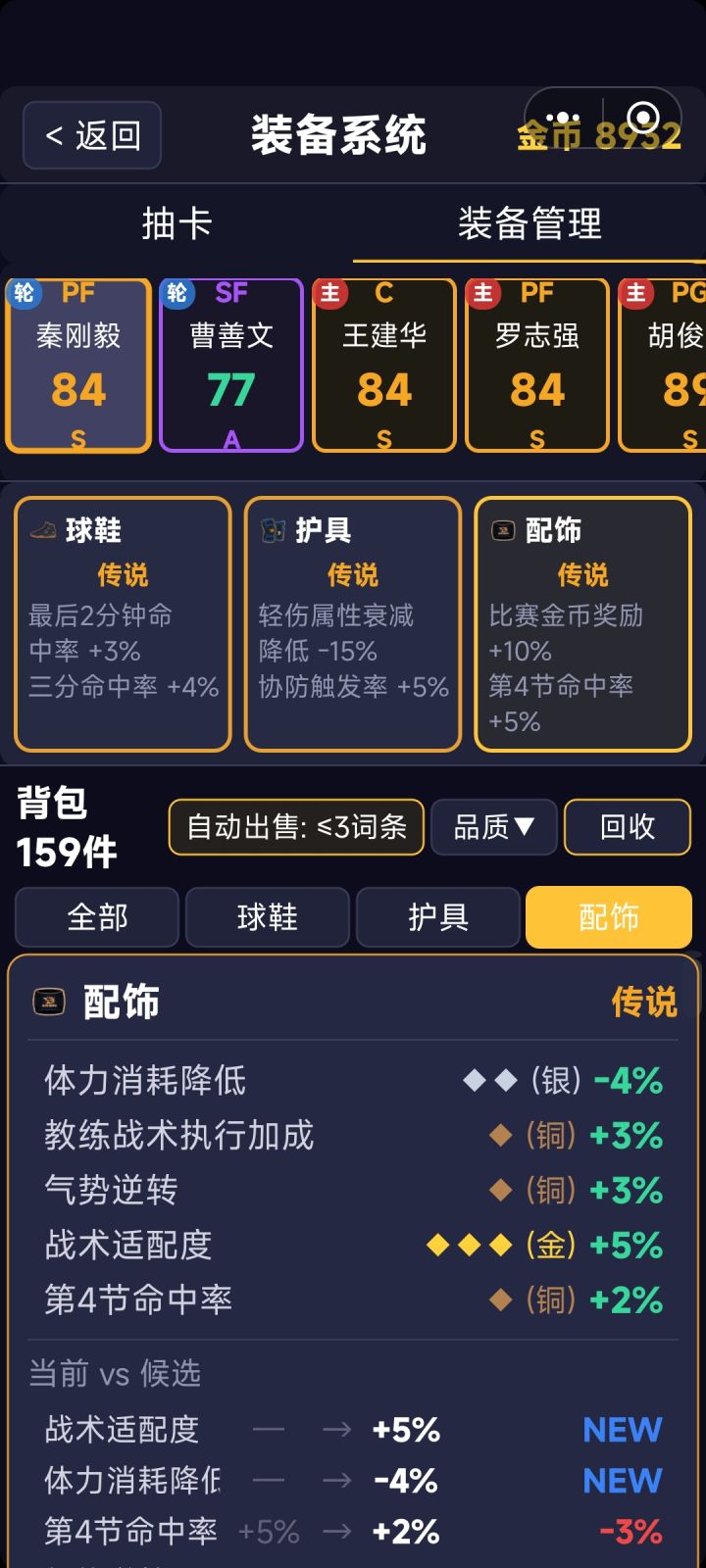
Task: Select the 全部 filter
Action: tap(96, 917)
